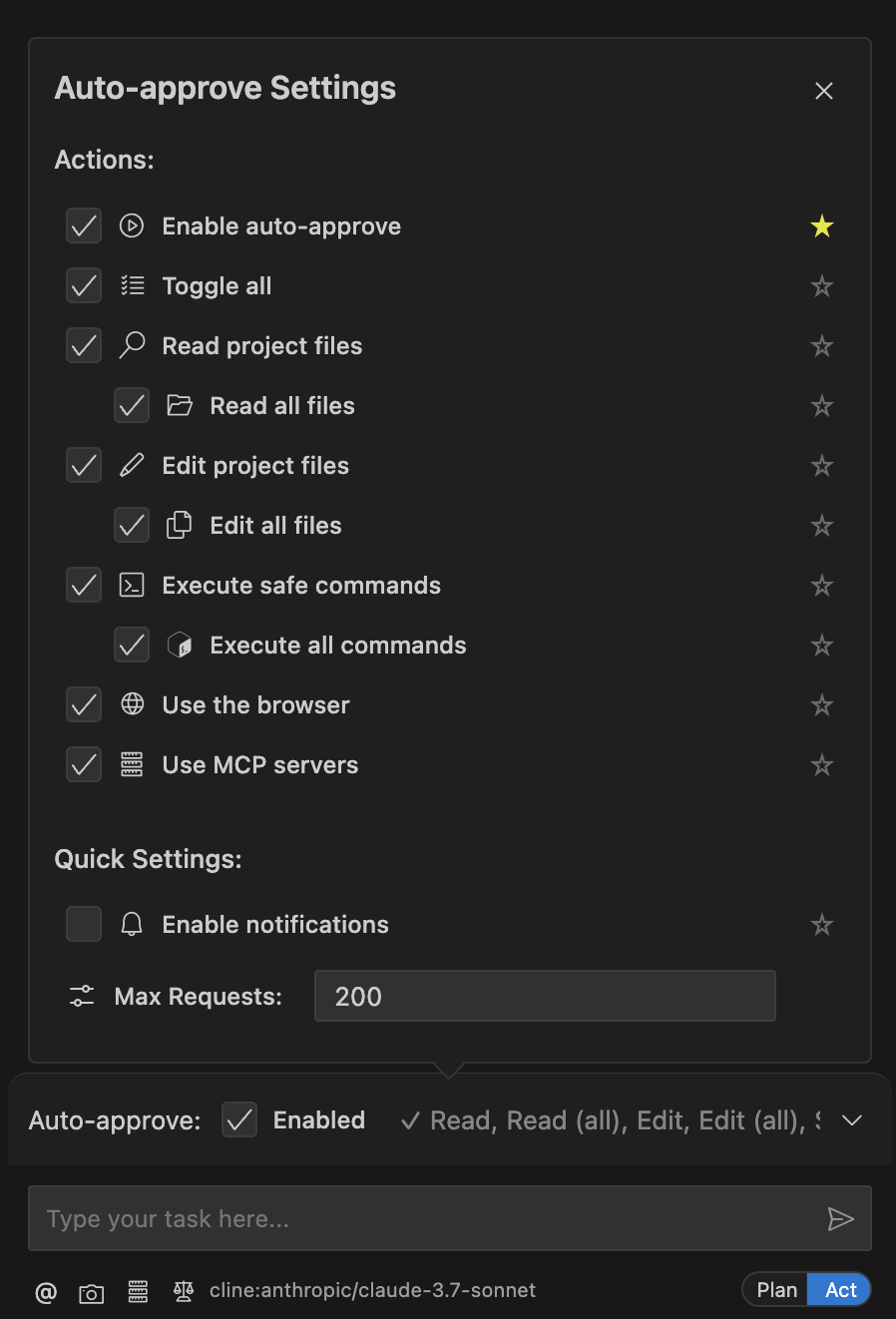
Task: Switch to Plan mode
Action: (776, 1290)
